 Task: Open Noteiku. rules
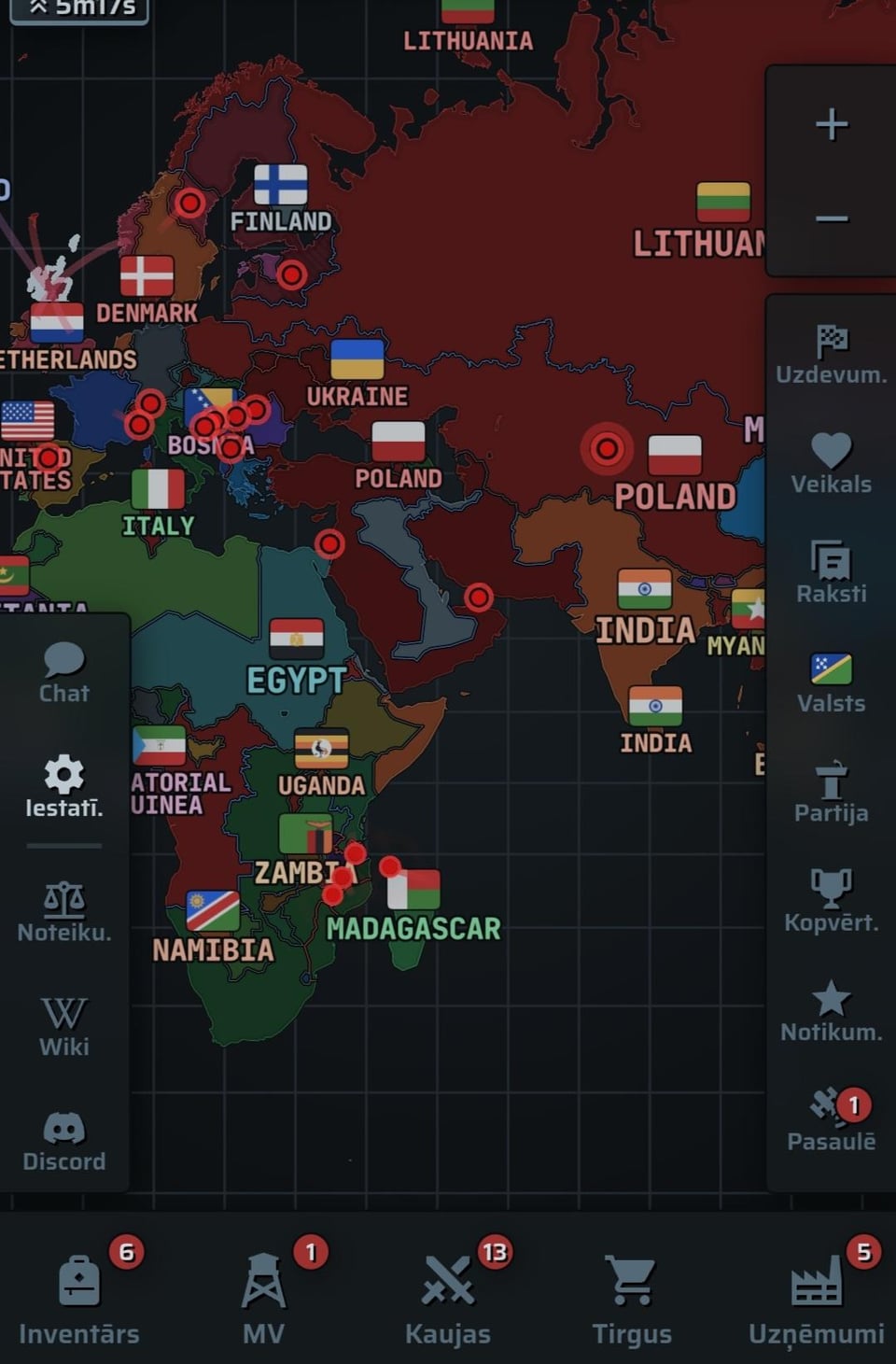coord(64,912)
